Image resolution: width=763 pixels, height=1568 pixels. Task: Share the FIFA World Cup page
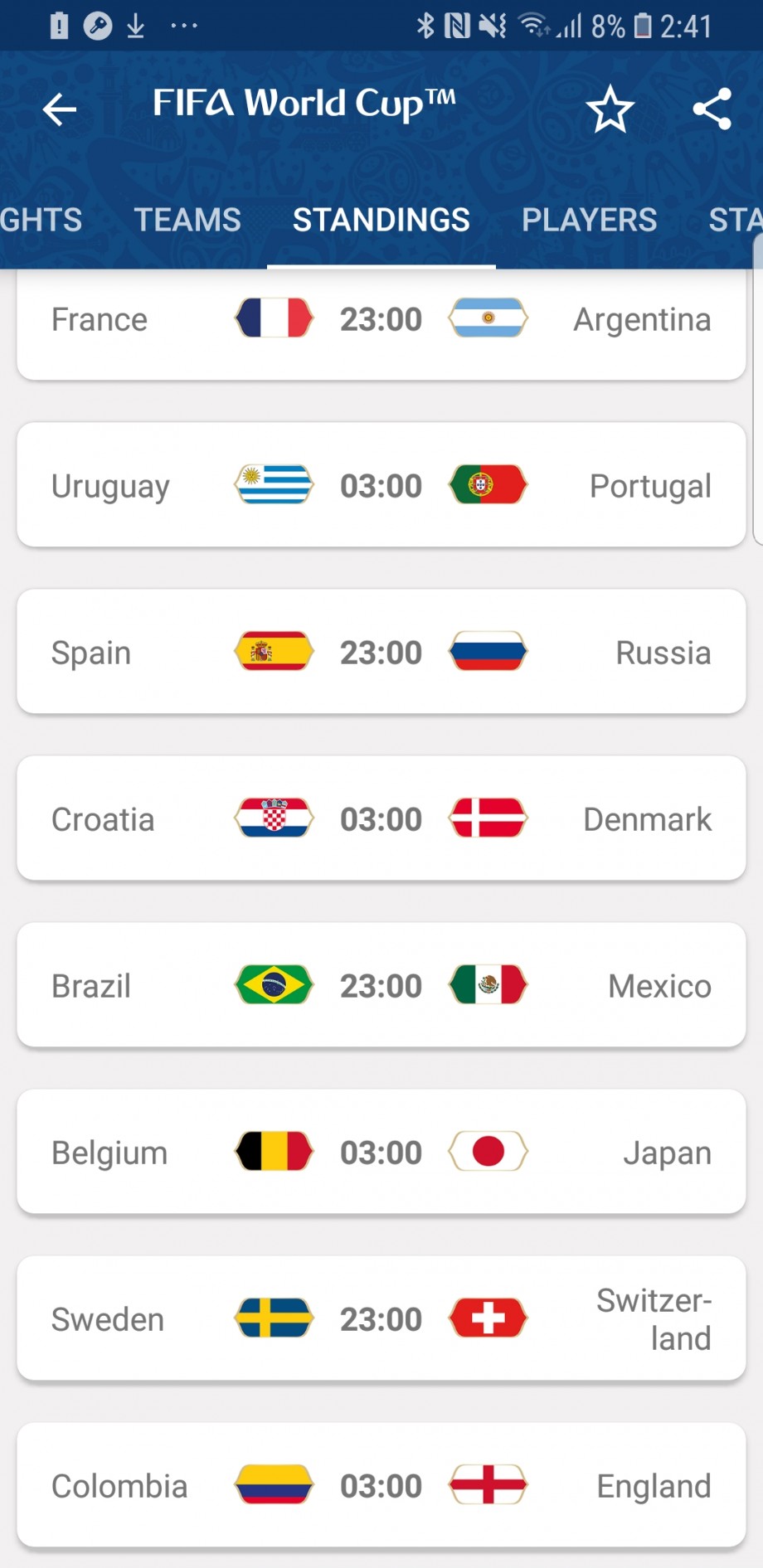[x=712, y=109]
